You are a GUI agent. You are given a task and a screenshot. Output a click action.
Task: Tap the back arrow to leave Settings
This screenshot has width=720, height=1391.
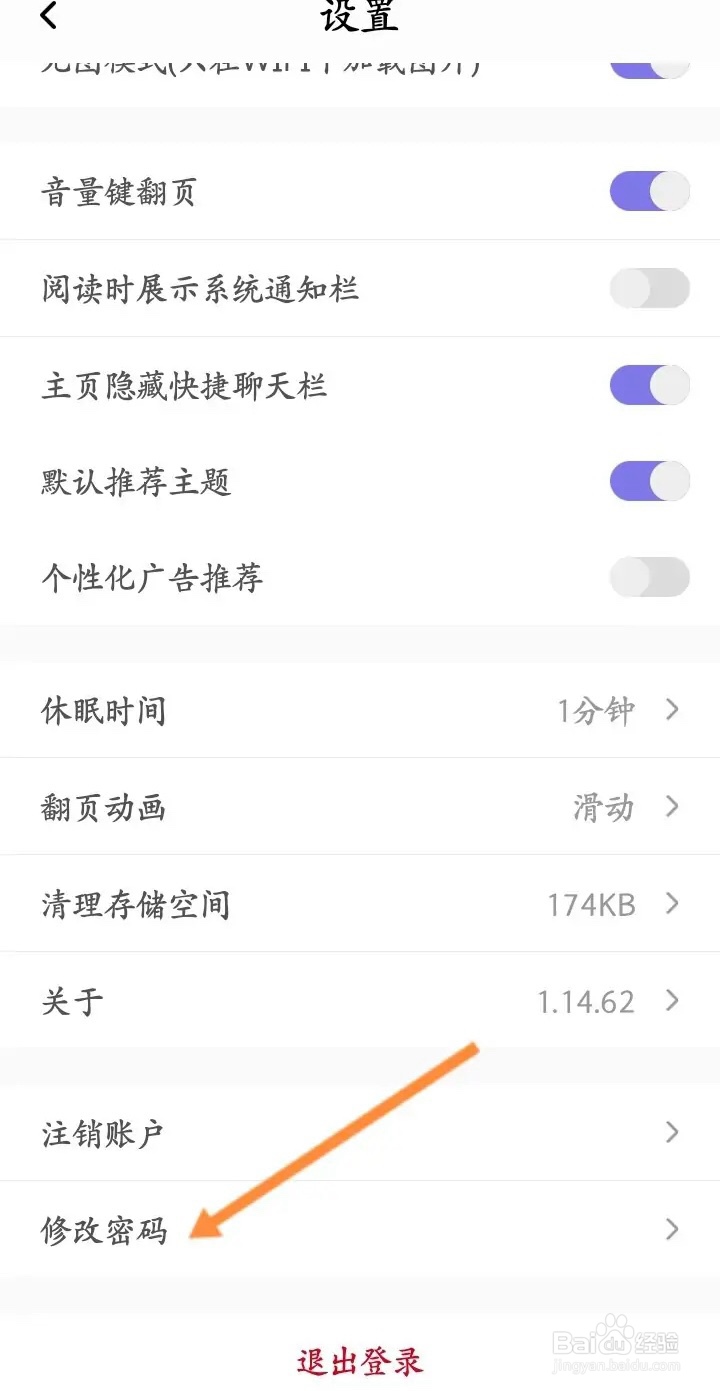[x=47, y=18]
